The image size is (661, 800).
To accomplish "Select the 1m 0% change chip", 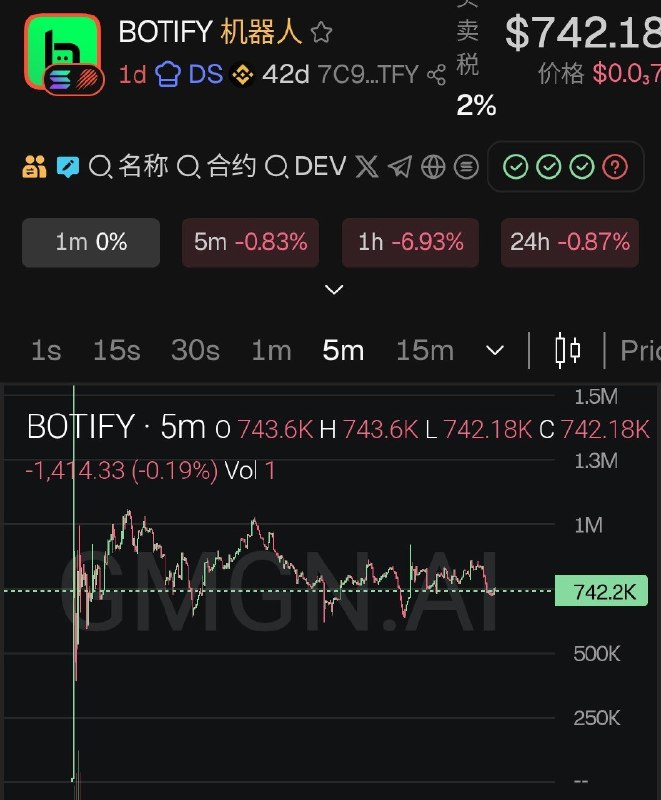I will click(x=91, y=242).
